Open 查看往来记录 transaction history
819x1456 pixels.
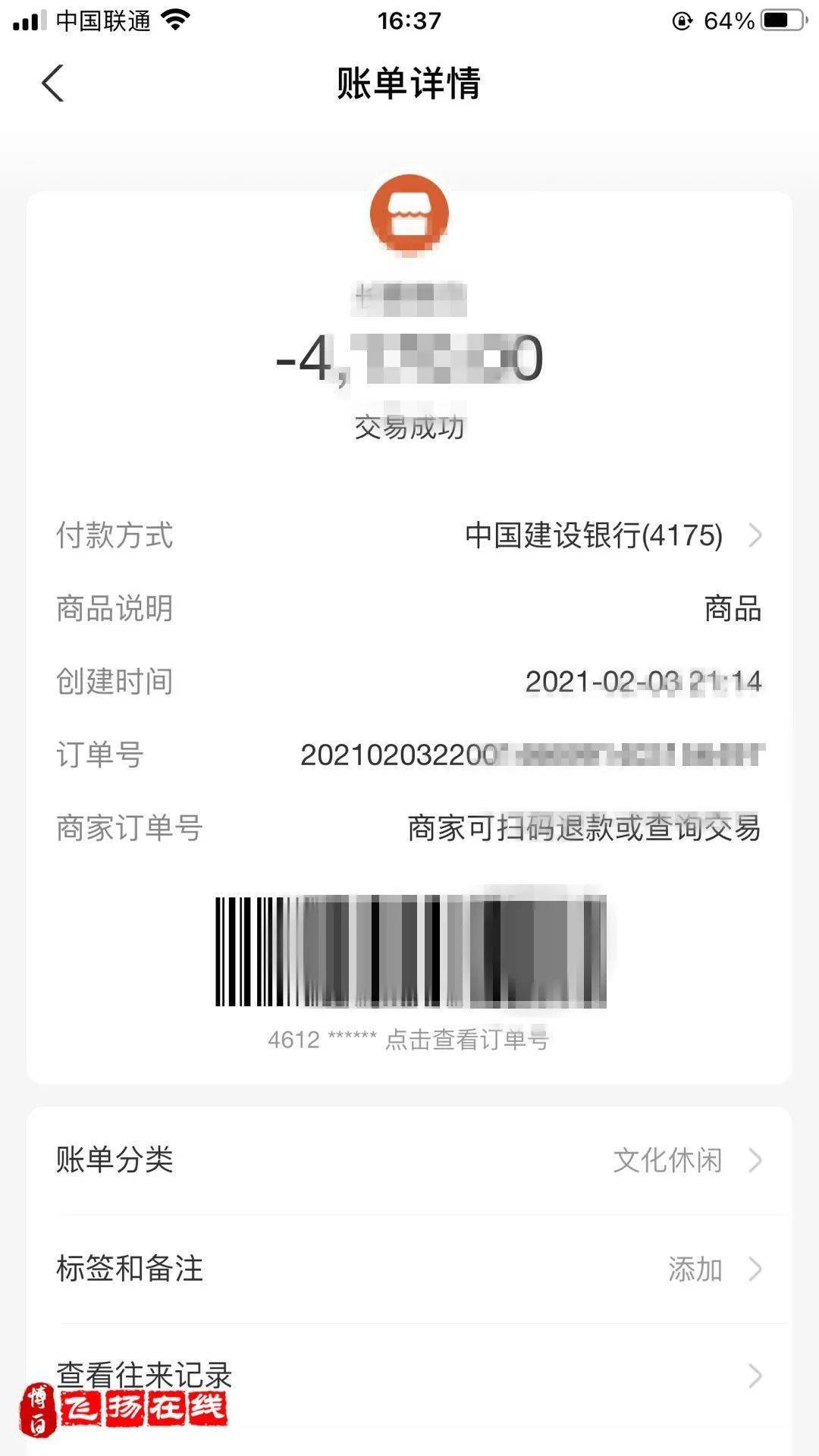click(x=409, y=1375)
